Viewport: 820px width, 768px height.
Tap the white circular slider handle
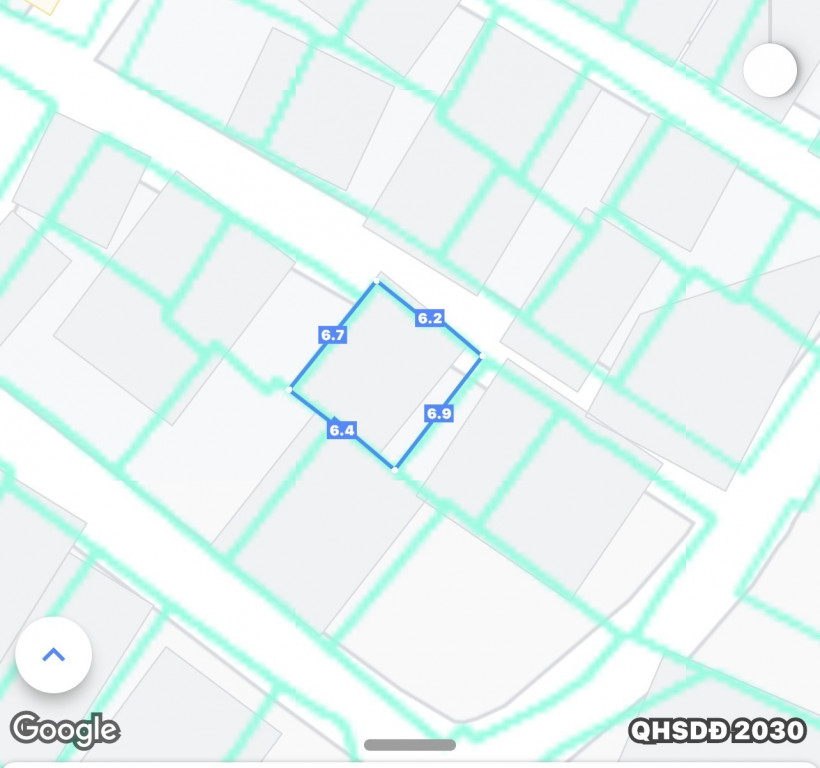(x=770, y=70)
